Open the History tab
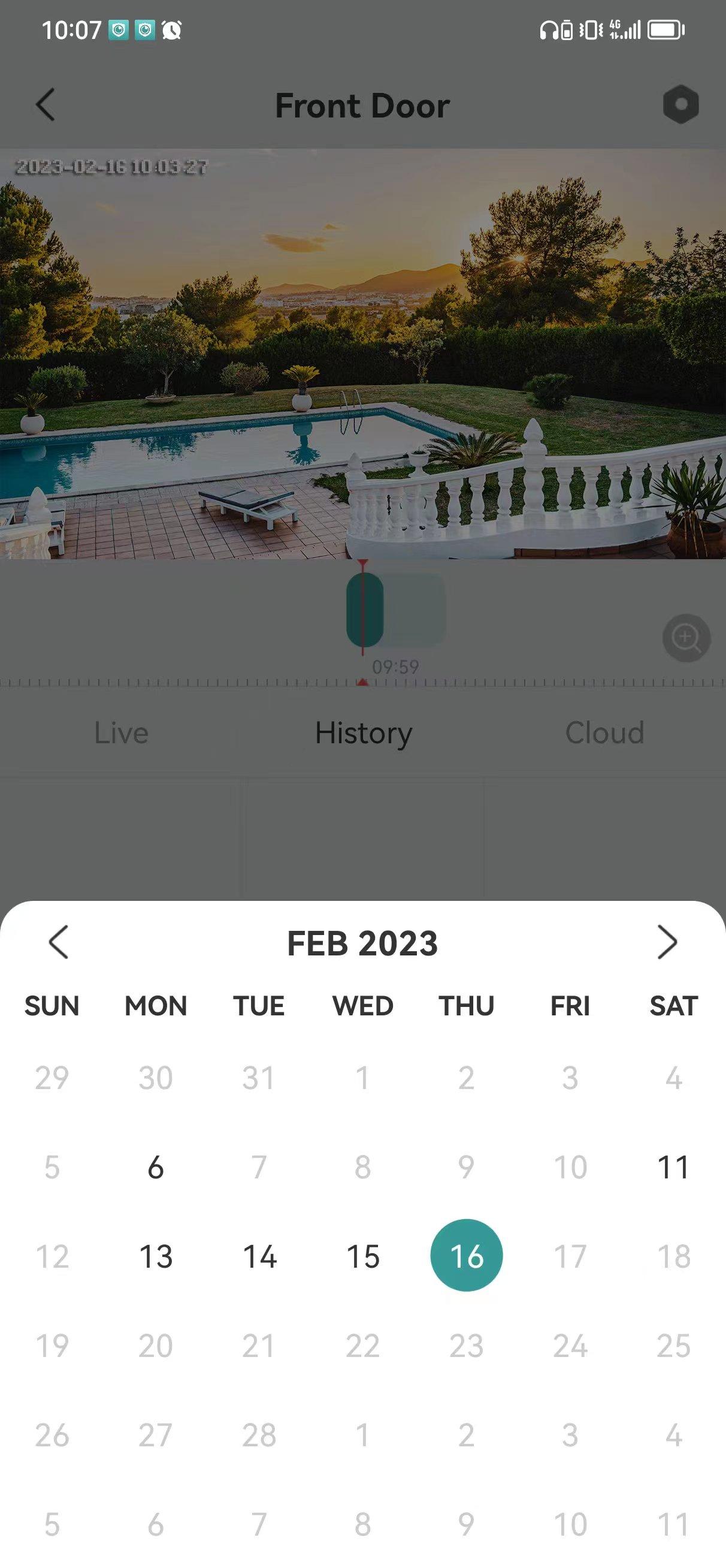Screen dimensions: 726x1568 (364, 732)
